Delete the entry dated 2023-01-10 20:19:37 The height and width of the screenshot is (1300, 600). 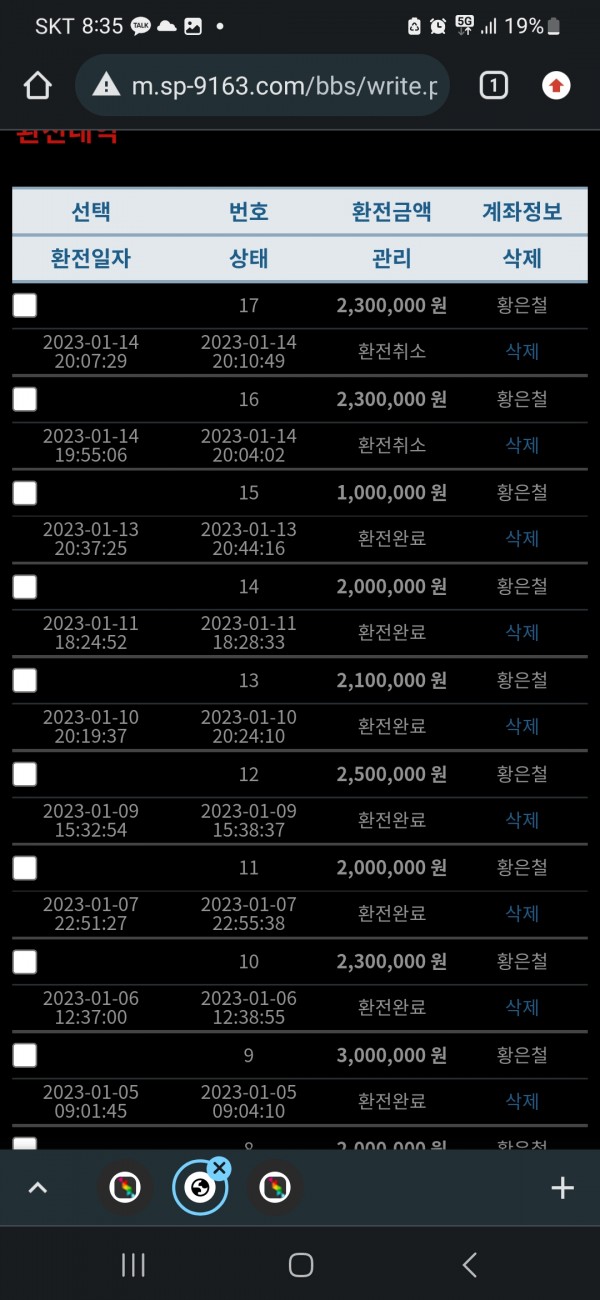[522, 726]
